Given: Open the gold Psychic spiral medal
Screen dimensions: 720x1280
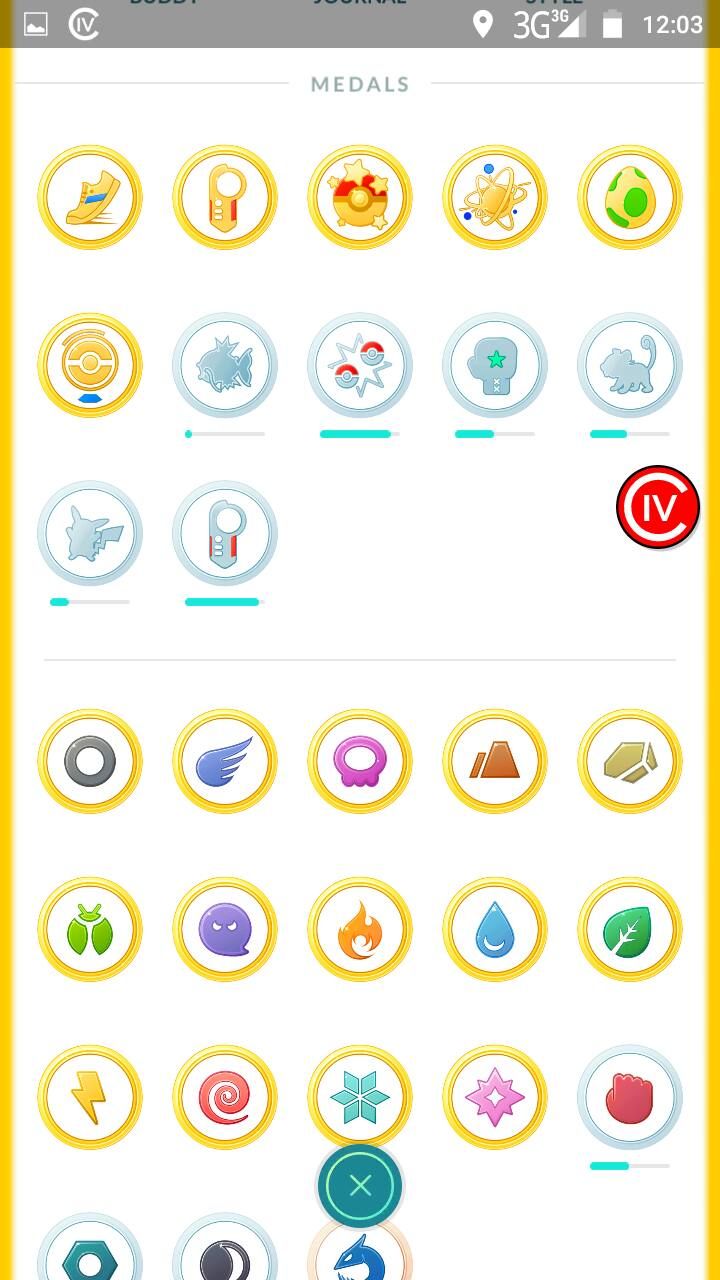Looking at the screenshot, I should [x=225, y=1098].
